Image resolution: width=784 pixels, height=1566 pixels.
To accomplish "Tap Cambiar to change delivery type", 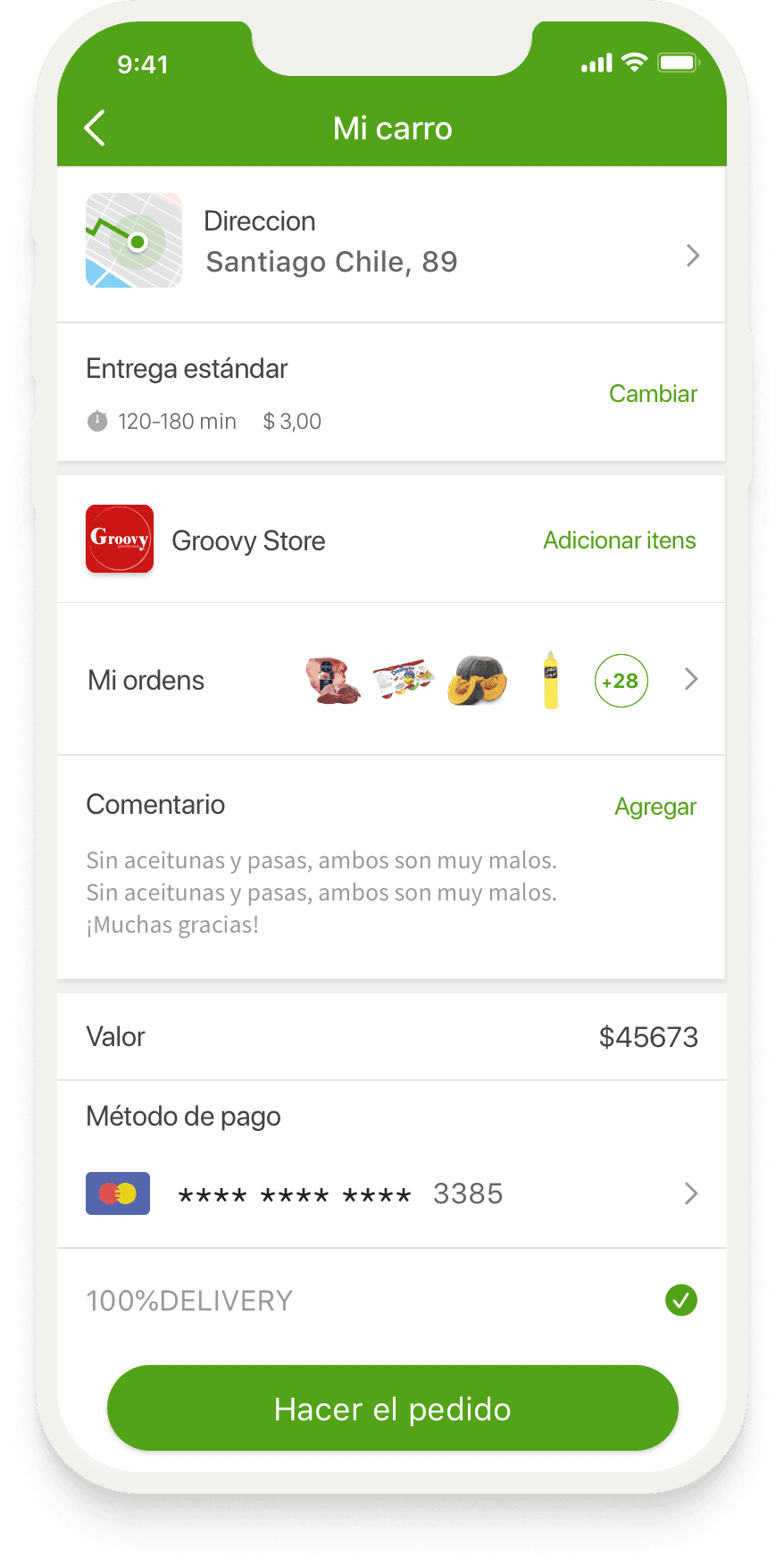I will click(x=653, y=394).
